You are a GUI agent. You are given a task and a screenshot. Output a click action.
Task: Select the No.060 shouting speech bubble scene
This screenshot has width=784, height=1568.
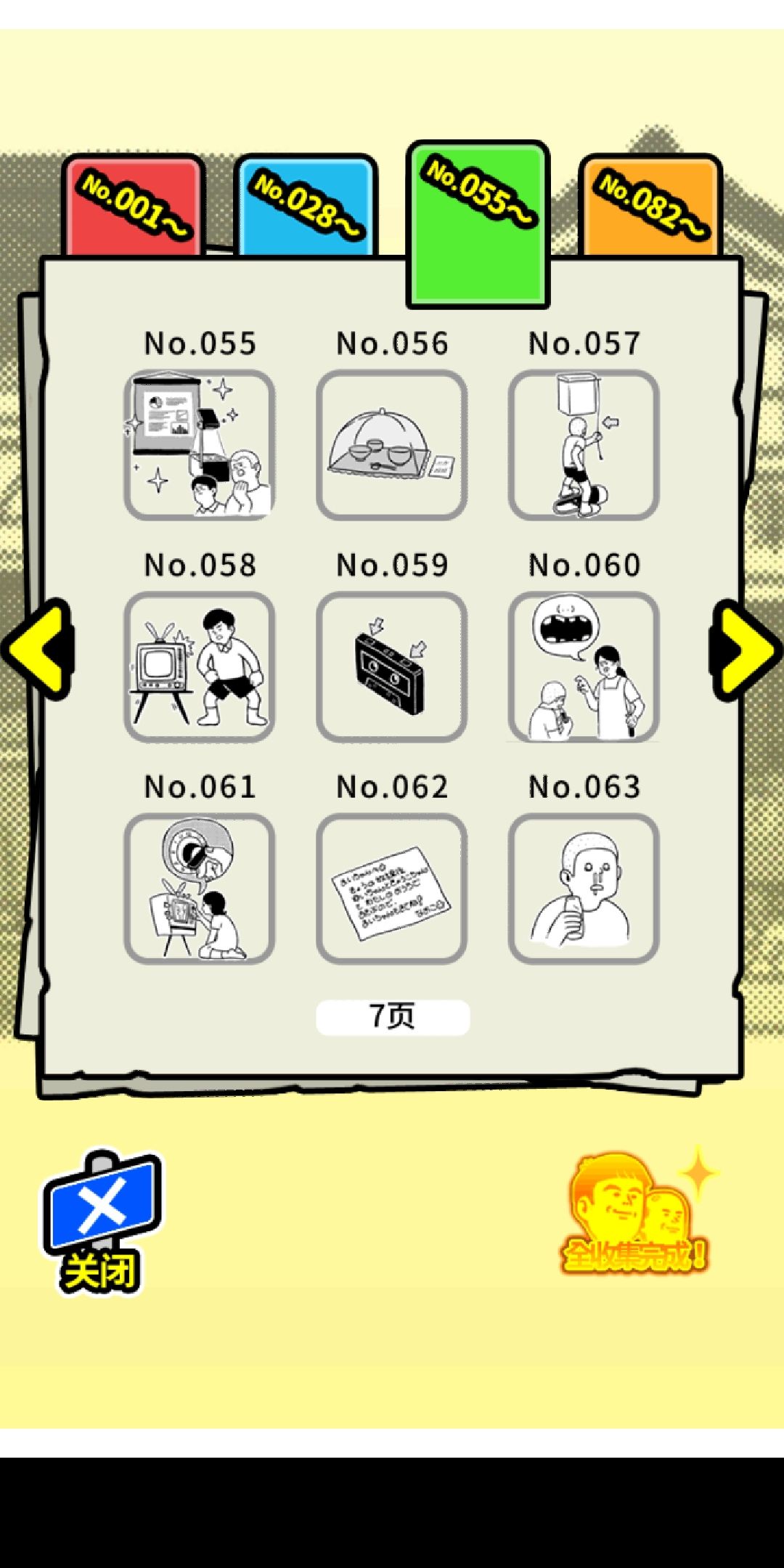pos(584,665)
